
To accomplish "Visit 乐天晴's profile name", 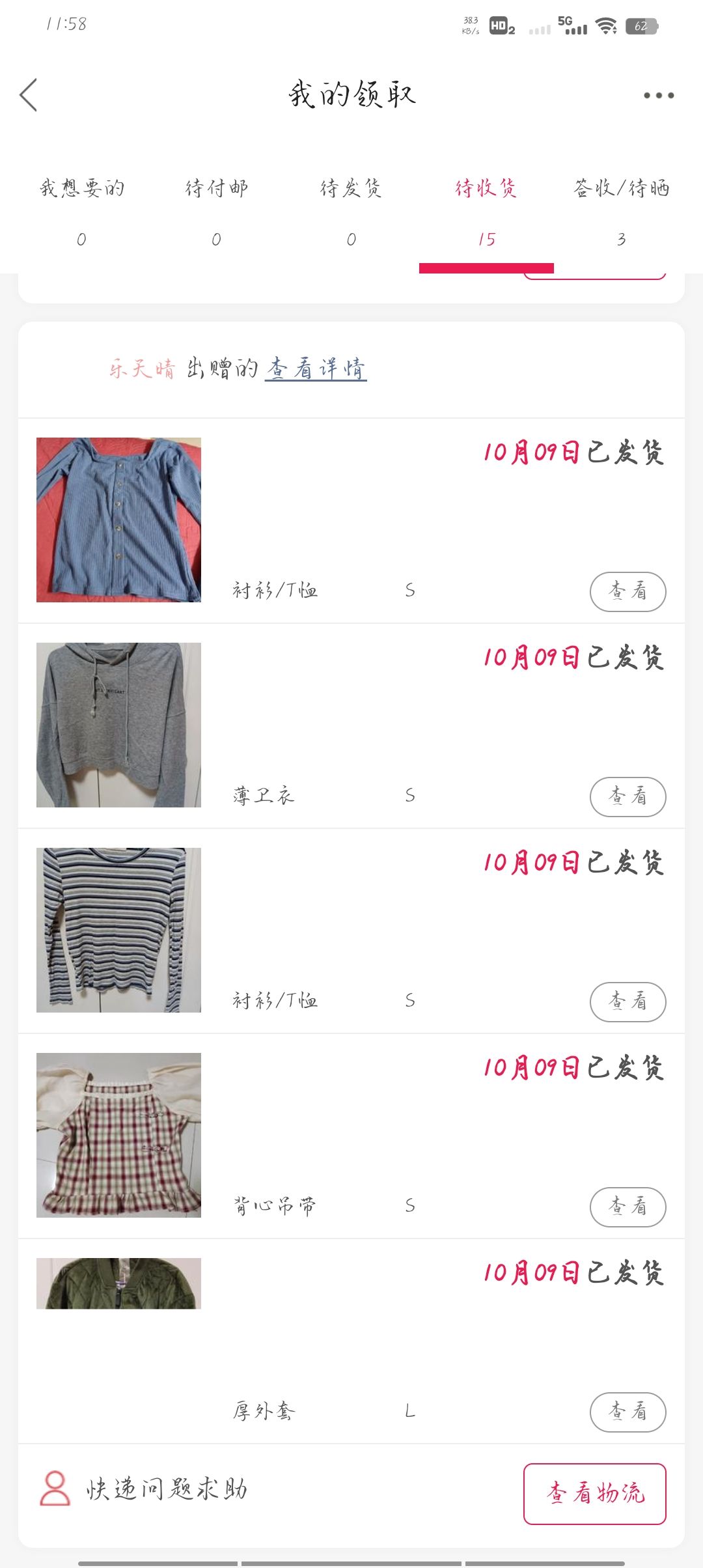I will [x=142, y=369].
